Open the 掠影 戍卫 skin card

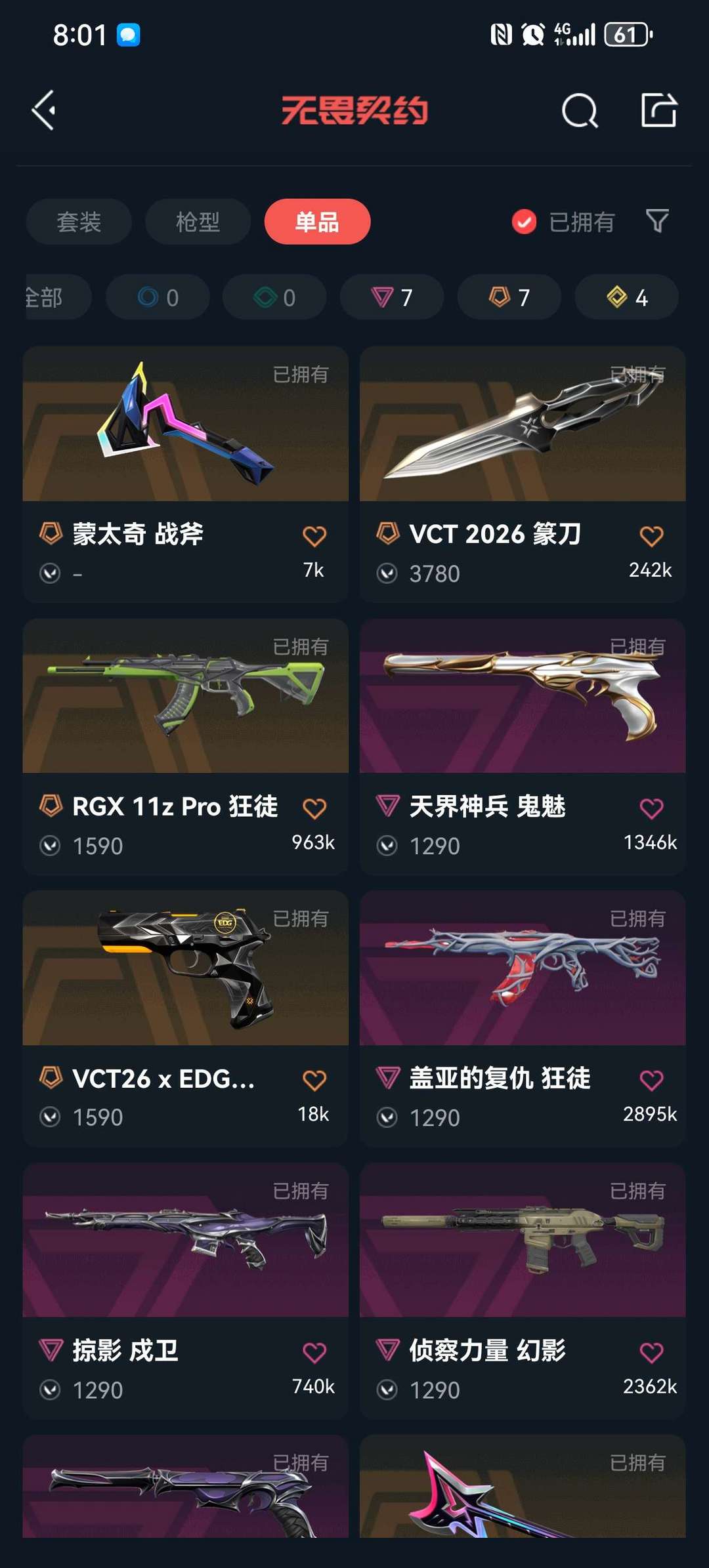(185, 1291)
